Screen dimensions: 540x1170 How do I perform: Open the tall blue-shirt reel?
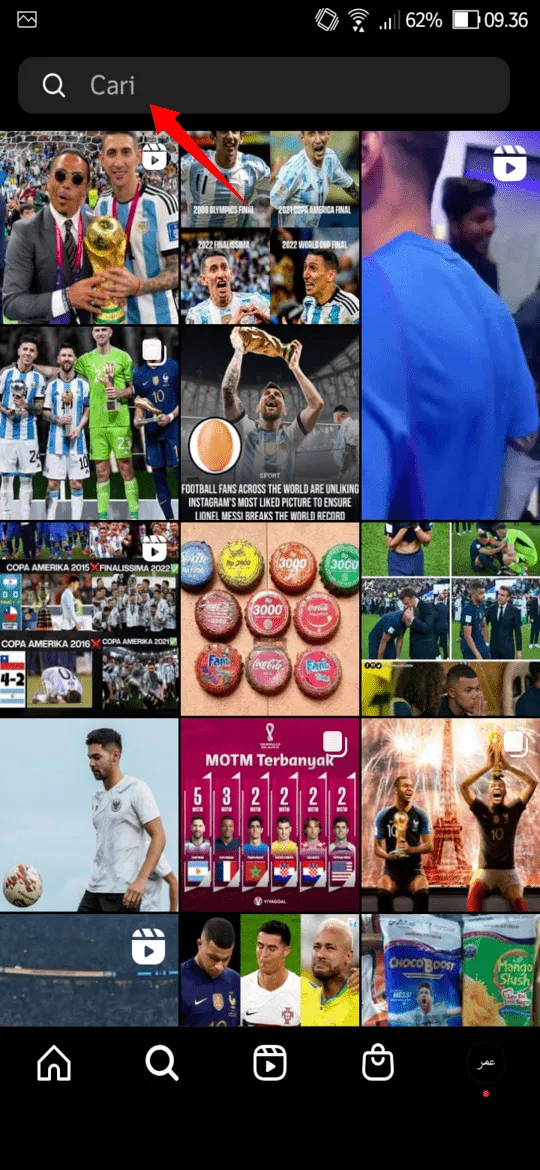pos(451,325)
